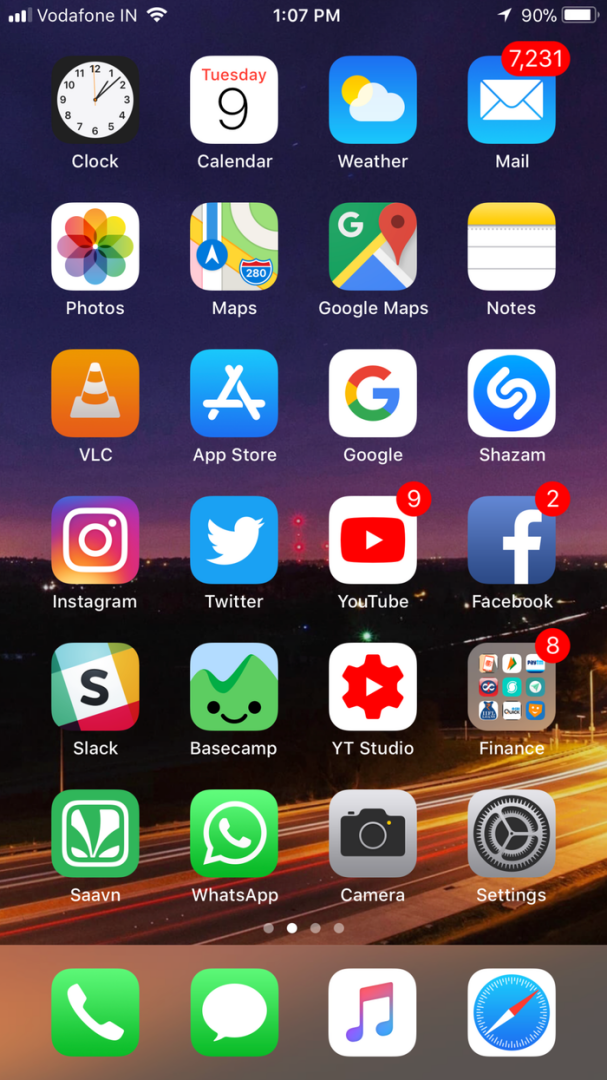Open the Photos app

(95, 247)
